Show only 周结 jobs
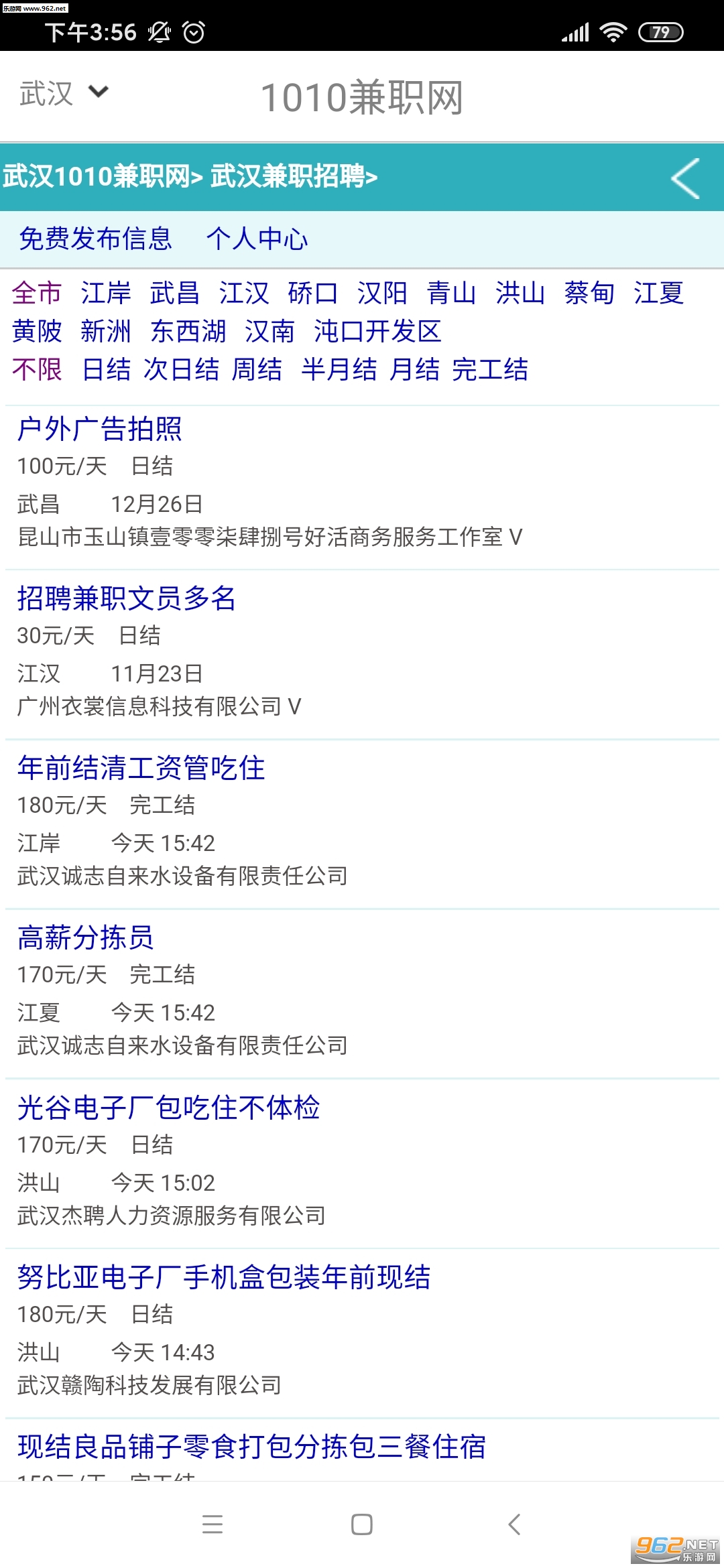 [257, 369]
